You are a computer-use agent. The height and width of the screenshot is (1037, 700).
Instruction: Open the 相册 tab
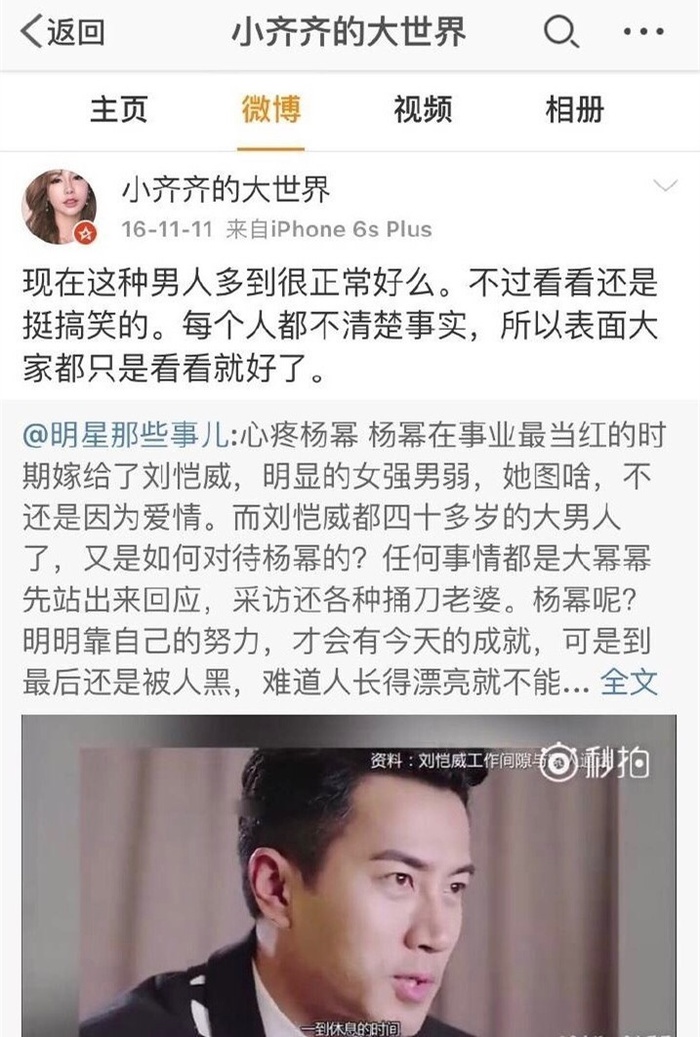[574, 109]
